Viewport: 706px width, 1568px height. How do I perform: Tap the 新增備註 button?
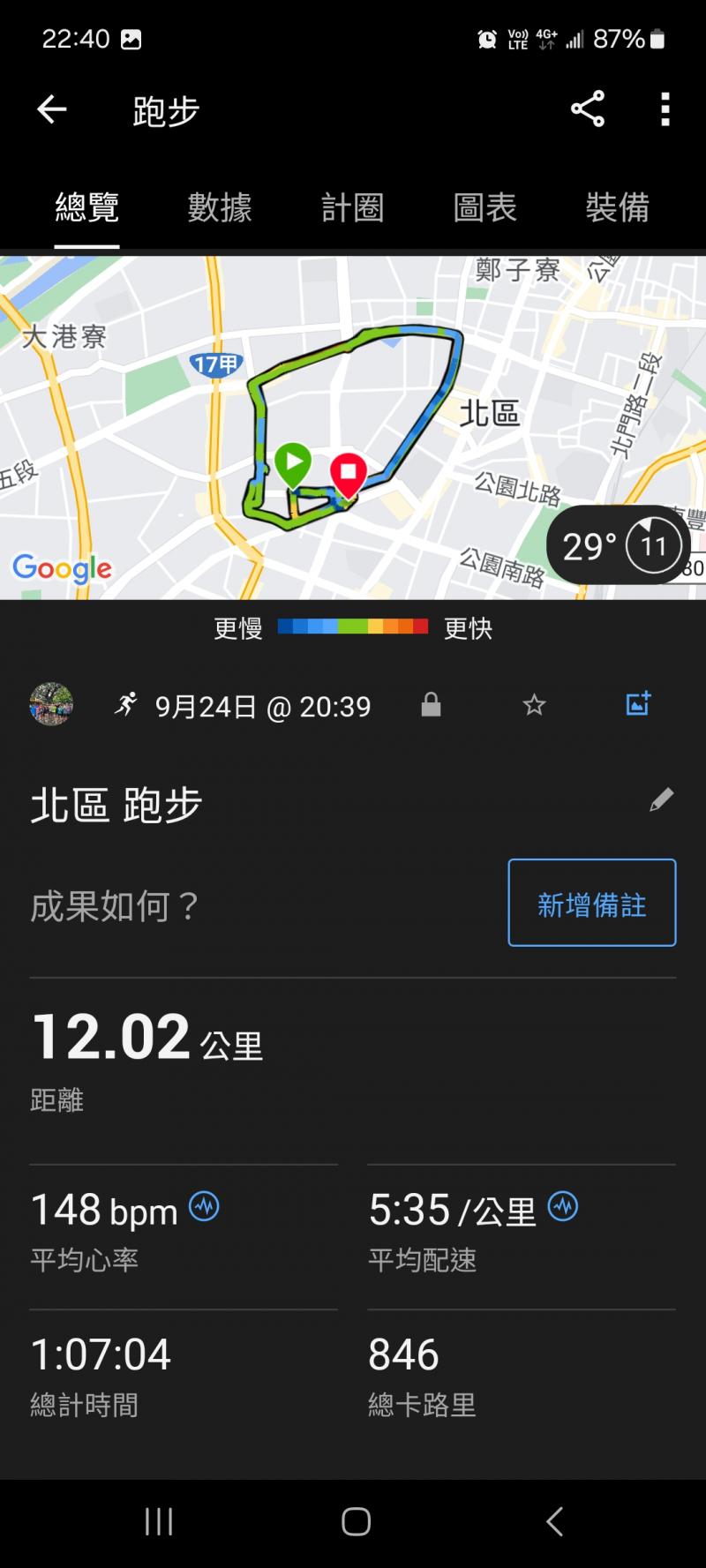(x=591, y=903)
